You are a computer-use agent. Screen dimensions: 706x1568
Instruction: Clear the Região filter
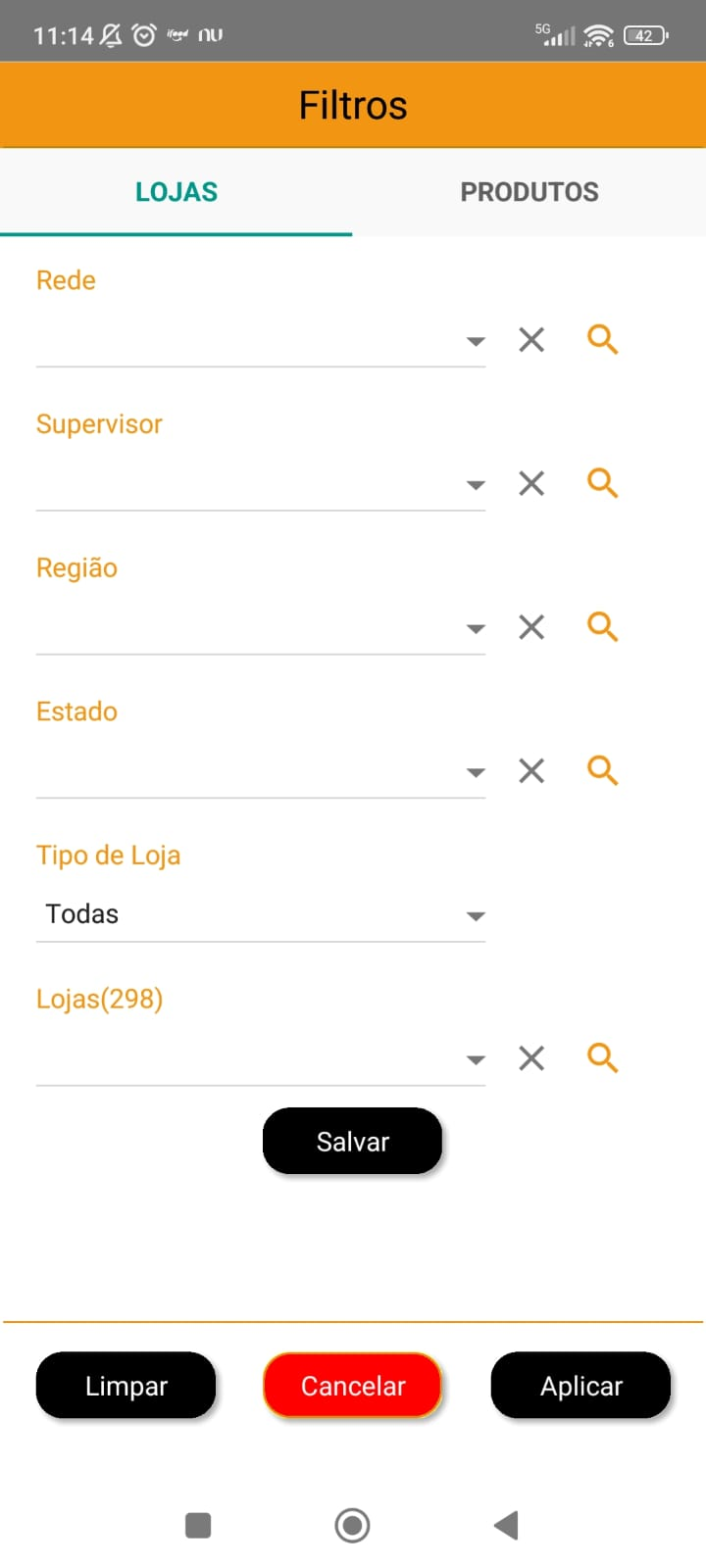coord(531,627)
